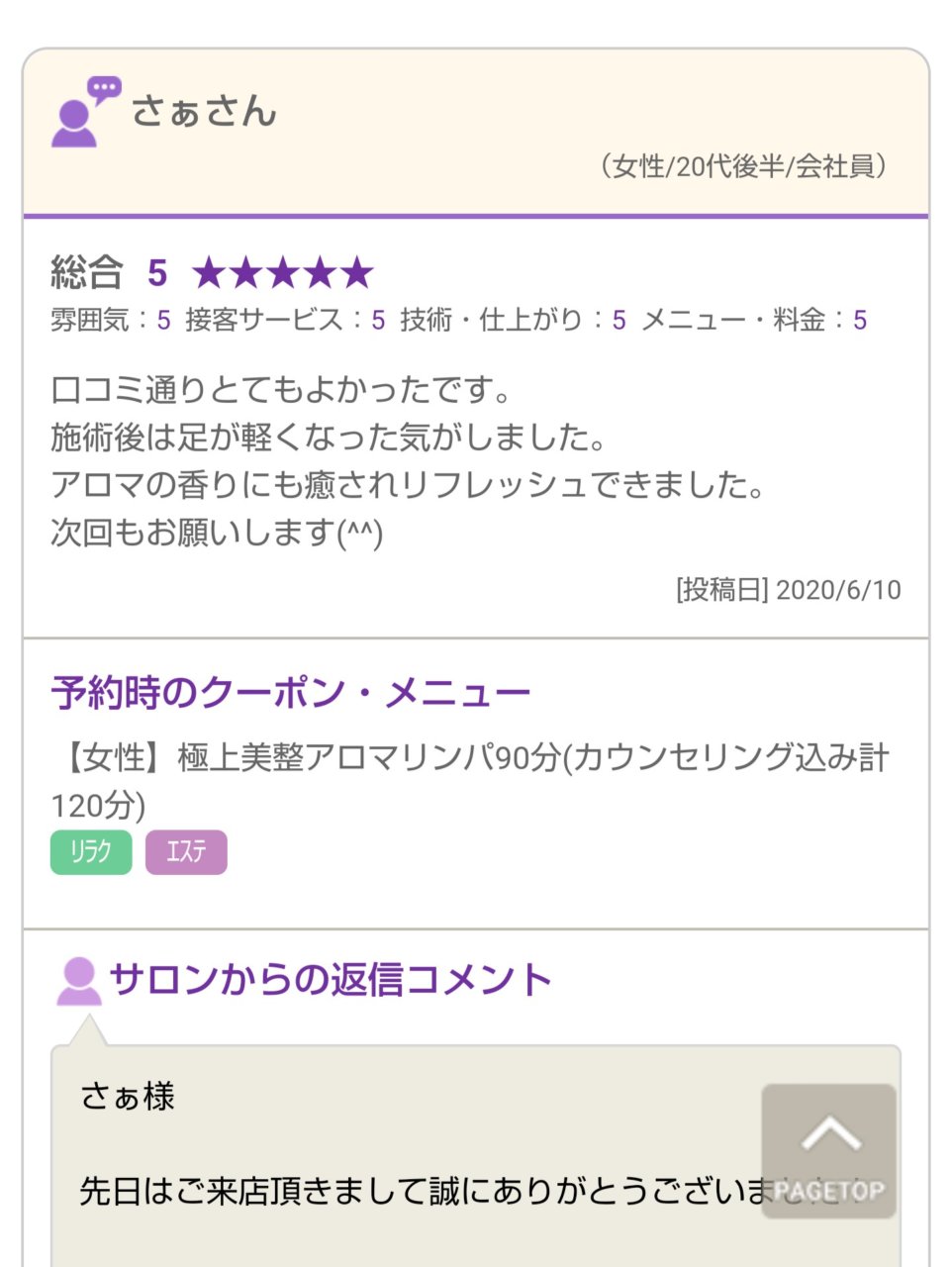Jump back to top with PAGETOP button

click(x=828, y=1150)
